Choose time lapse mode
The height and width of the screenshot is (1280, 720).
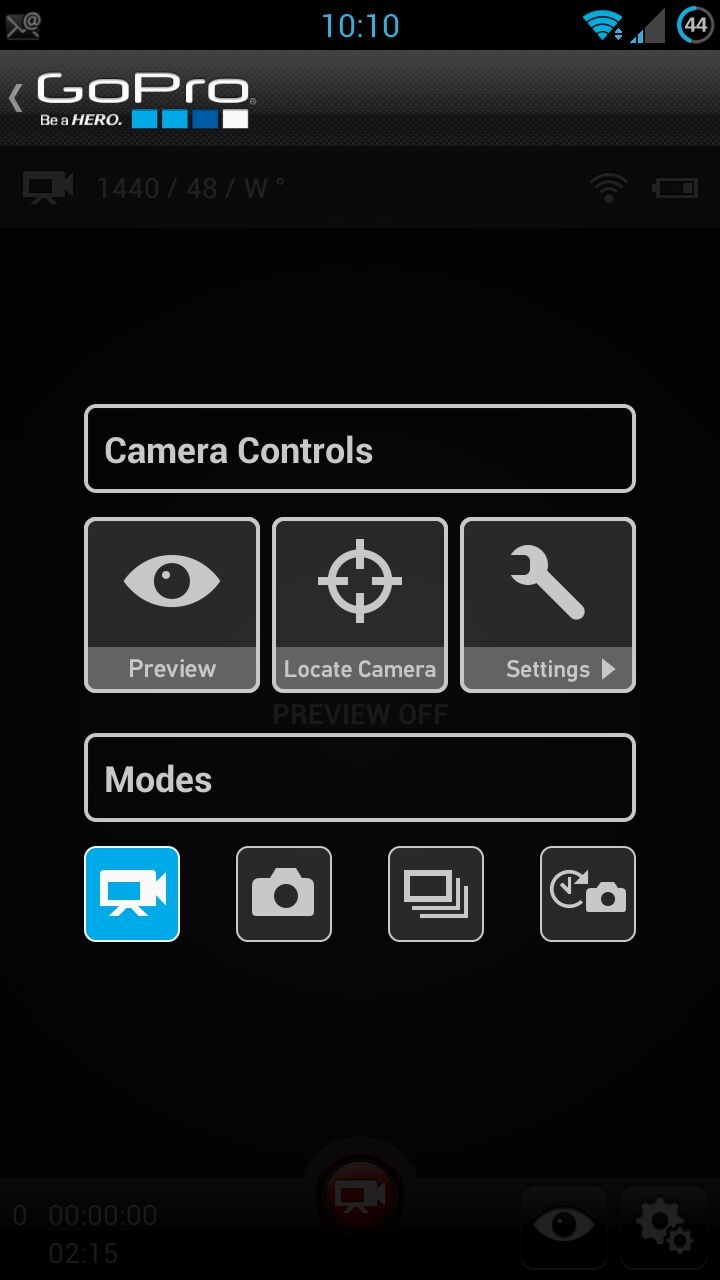pyautogui.click(x=588, y=894)
